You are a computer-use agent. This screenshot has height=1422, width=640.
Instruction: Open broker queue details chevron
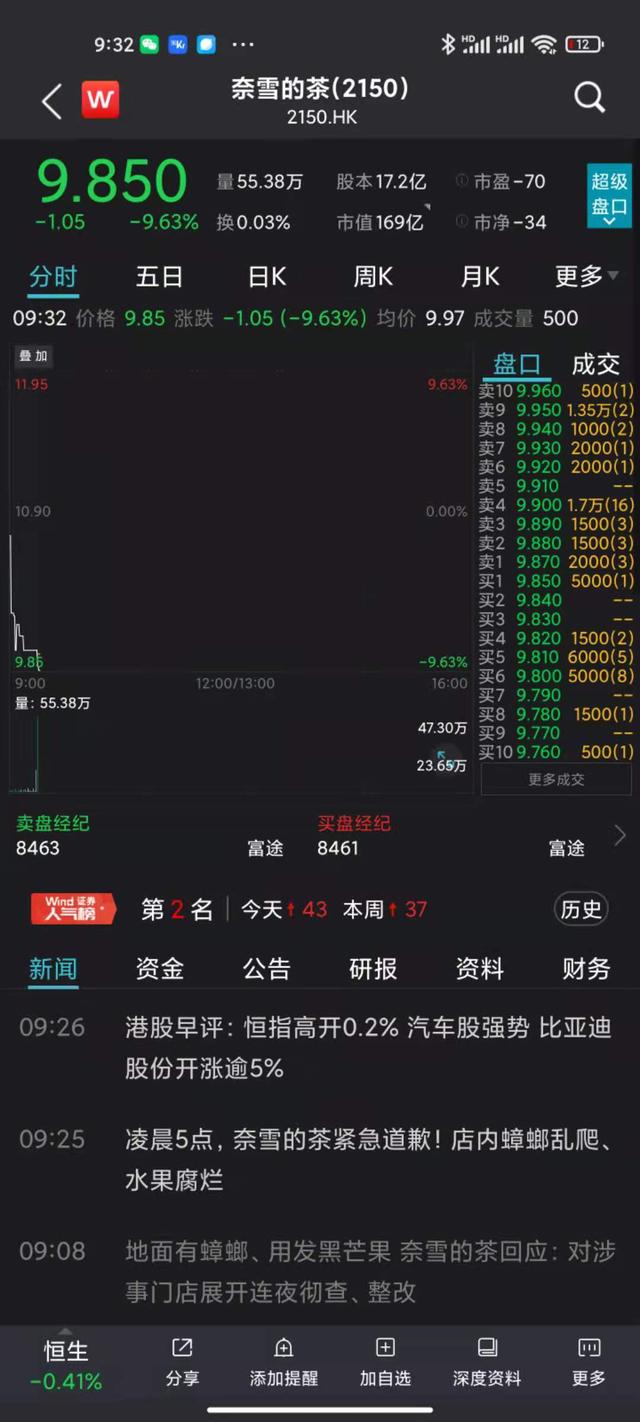point(620,836)
